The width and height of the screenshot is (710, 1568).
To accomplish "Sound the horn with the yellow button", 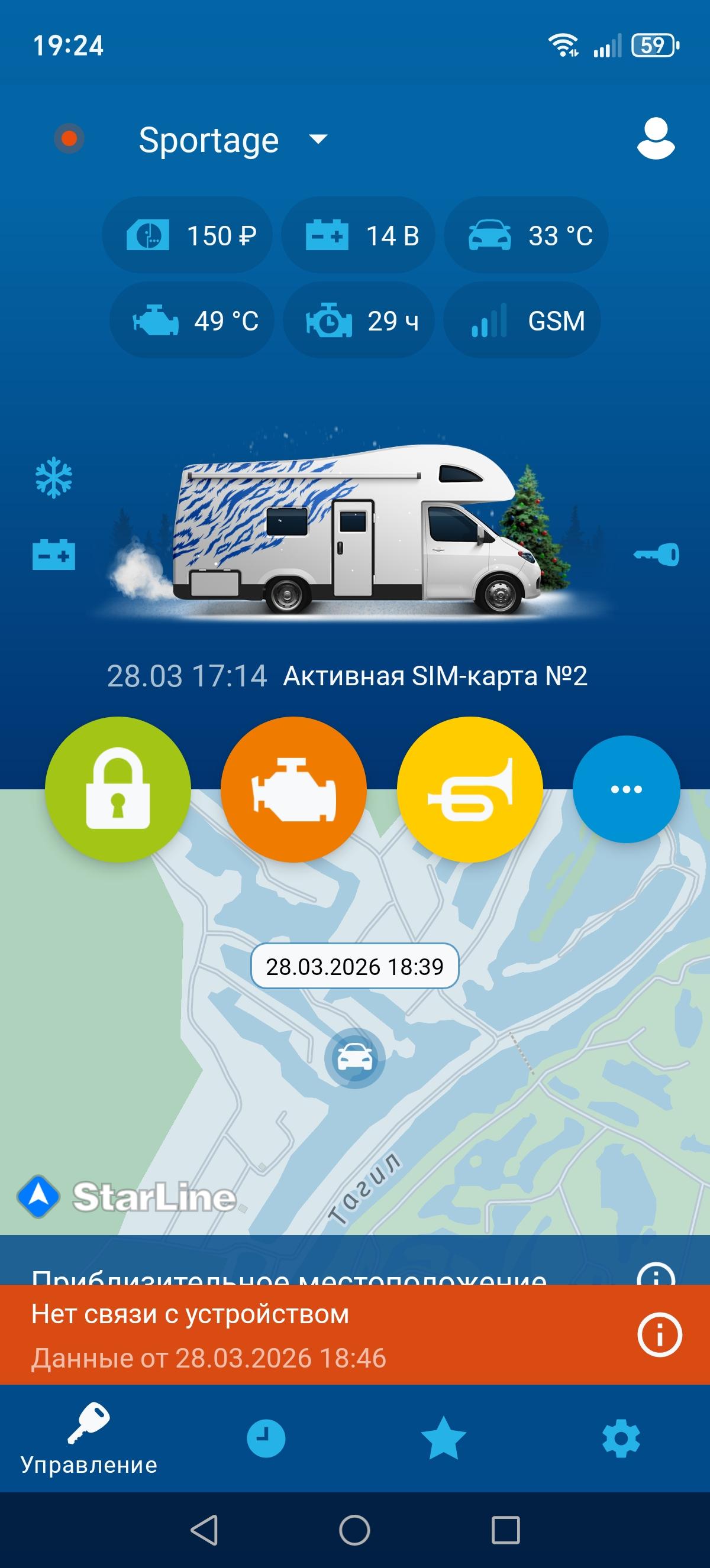I will pyautogui.click(x=469, y=789).
